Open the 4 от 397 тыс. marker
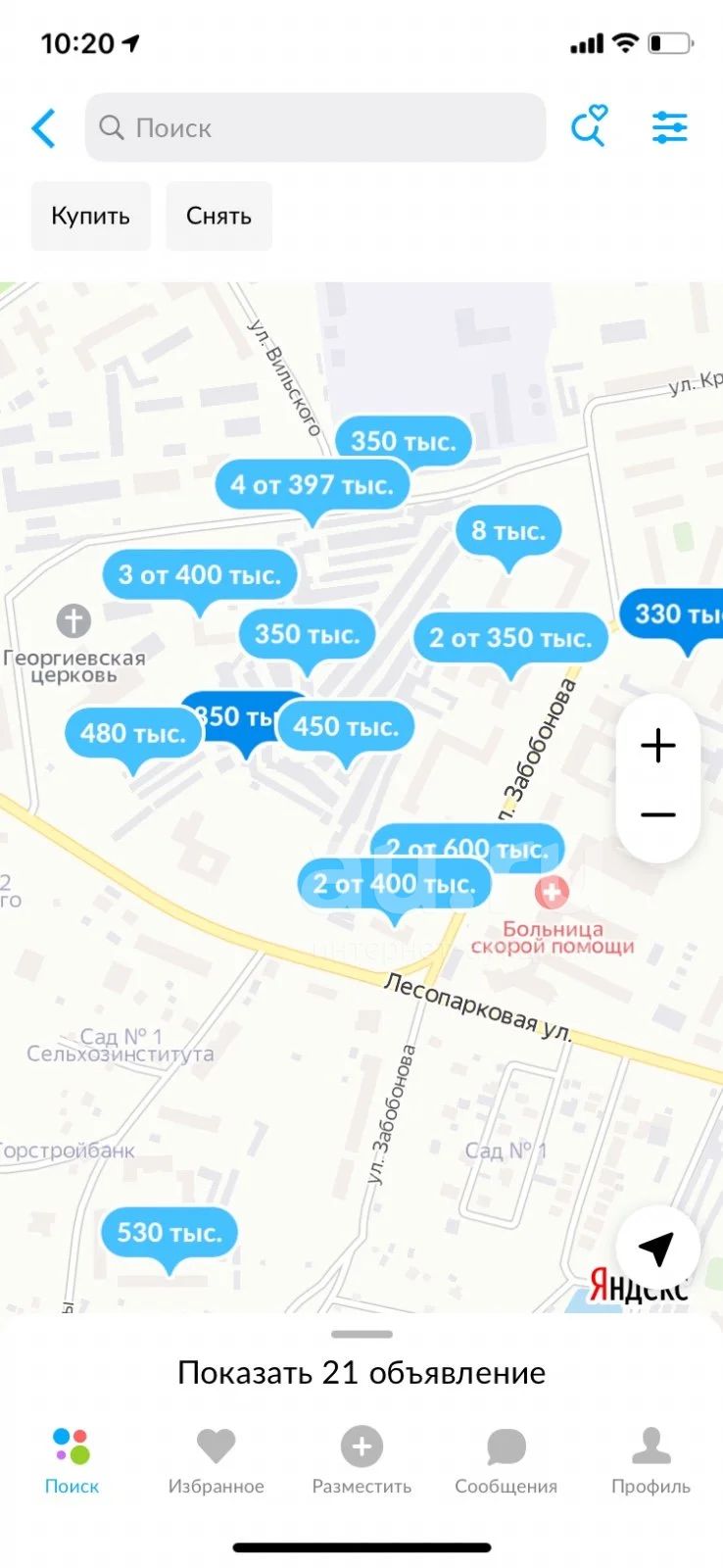Image resolution: width=723 pixels, height=1568 pixels. 313,485
